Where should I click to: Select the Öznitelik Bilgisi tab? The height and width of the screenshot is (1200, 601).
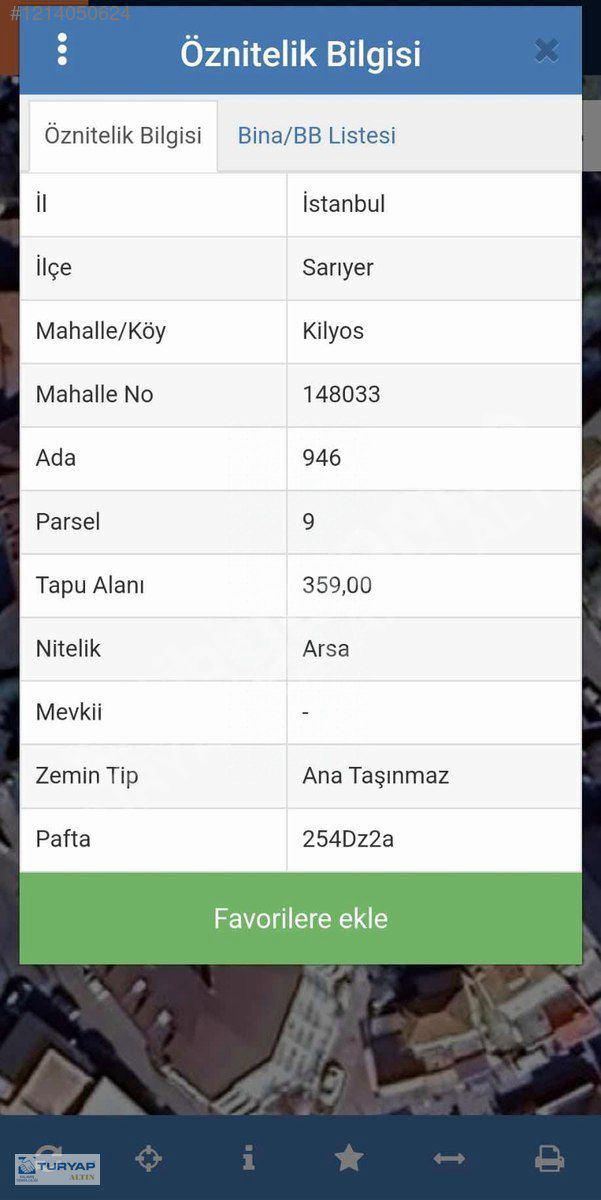123,136
